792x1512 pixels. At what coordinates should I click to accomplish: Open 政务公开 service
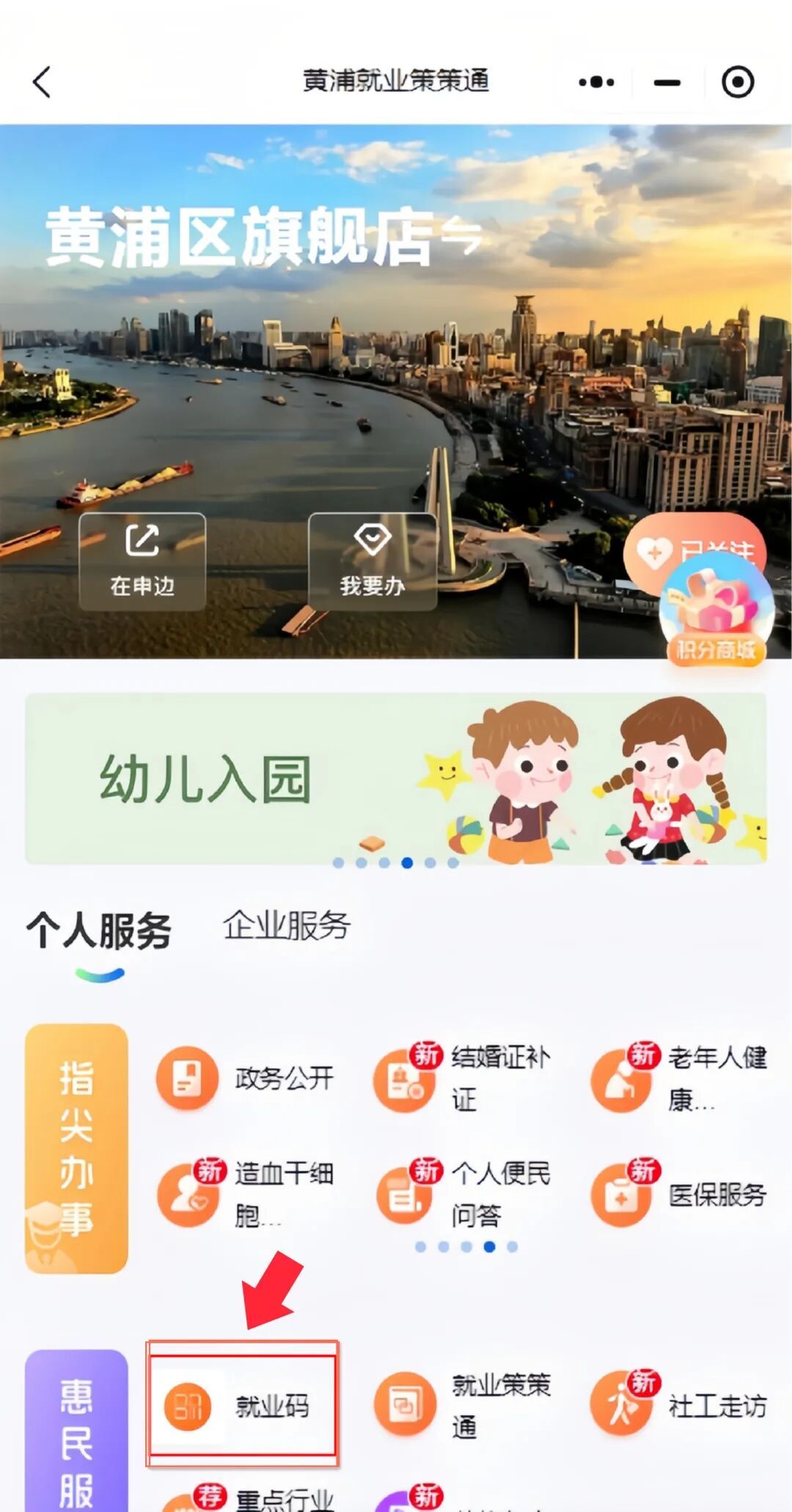(246, 1078)
